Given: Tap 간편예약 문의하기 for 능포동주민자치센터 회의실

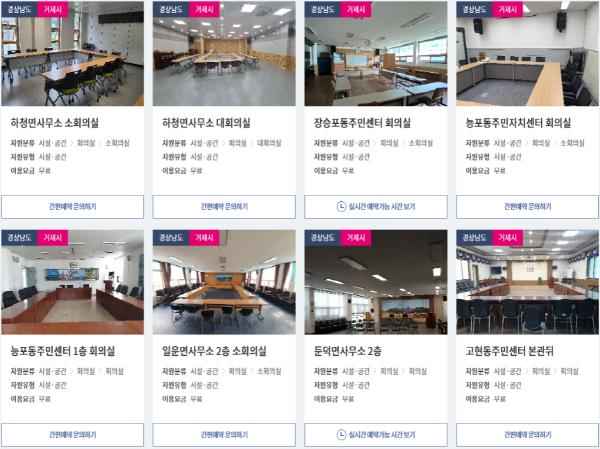Looking at the screenshot, I should [x=528, y=207].
